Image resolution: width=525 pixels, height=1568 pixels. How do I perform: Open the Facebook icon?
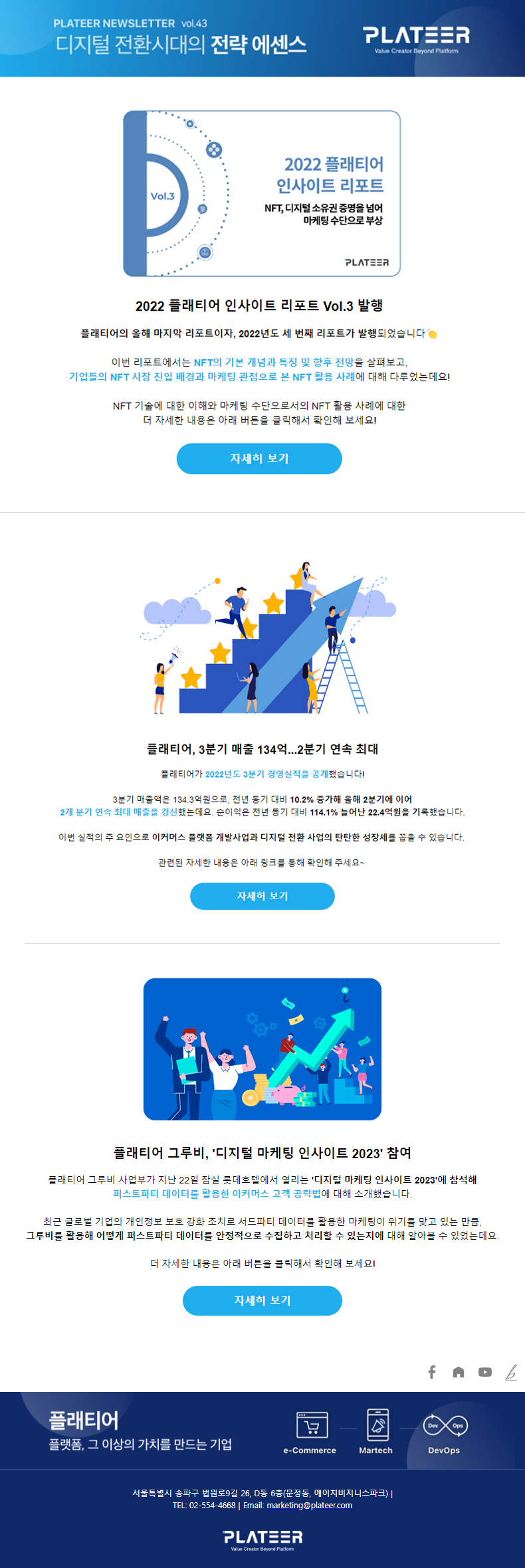coord(432,1372)
